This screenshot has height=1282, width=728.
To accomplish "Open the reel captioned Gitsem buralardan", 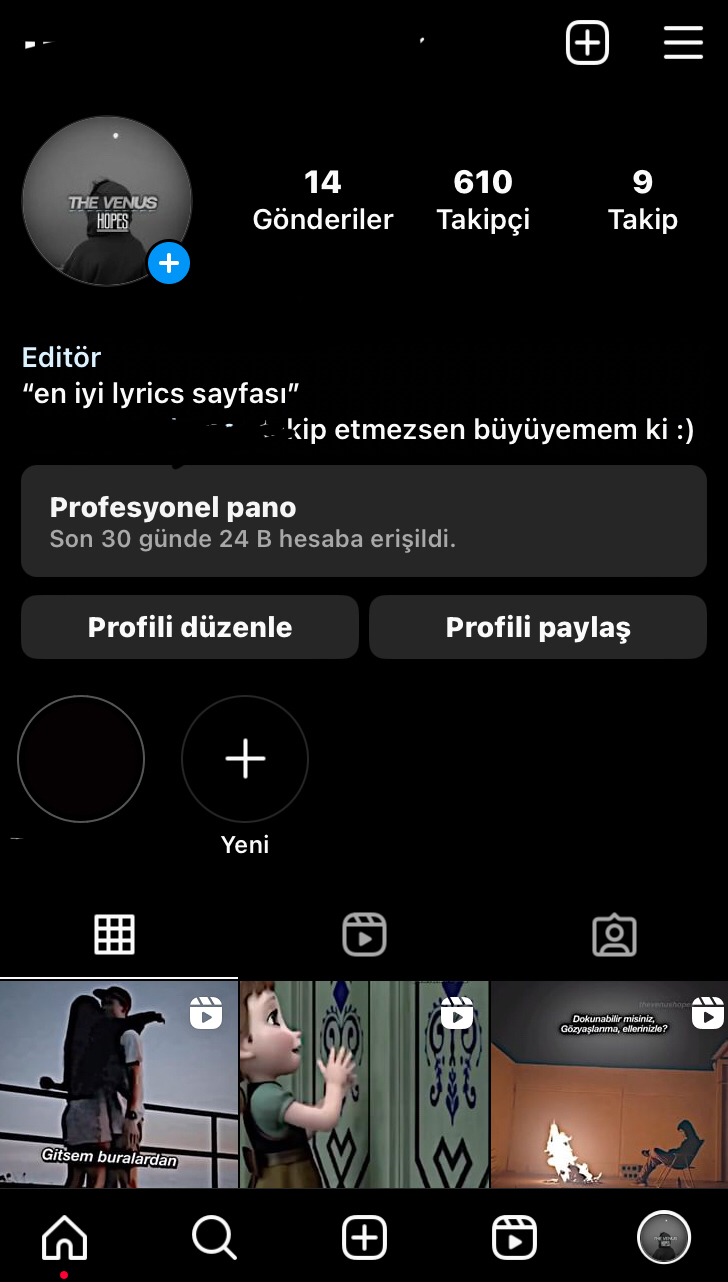I will (x=119, y=1084).
